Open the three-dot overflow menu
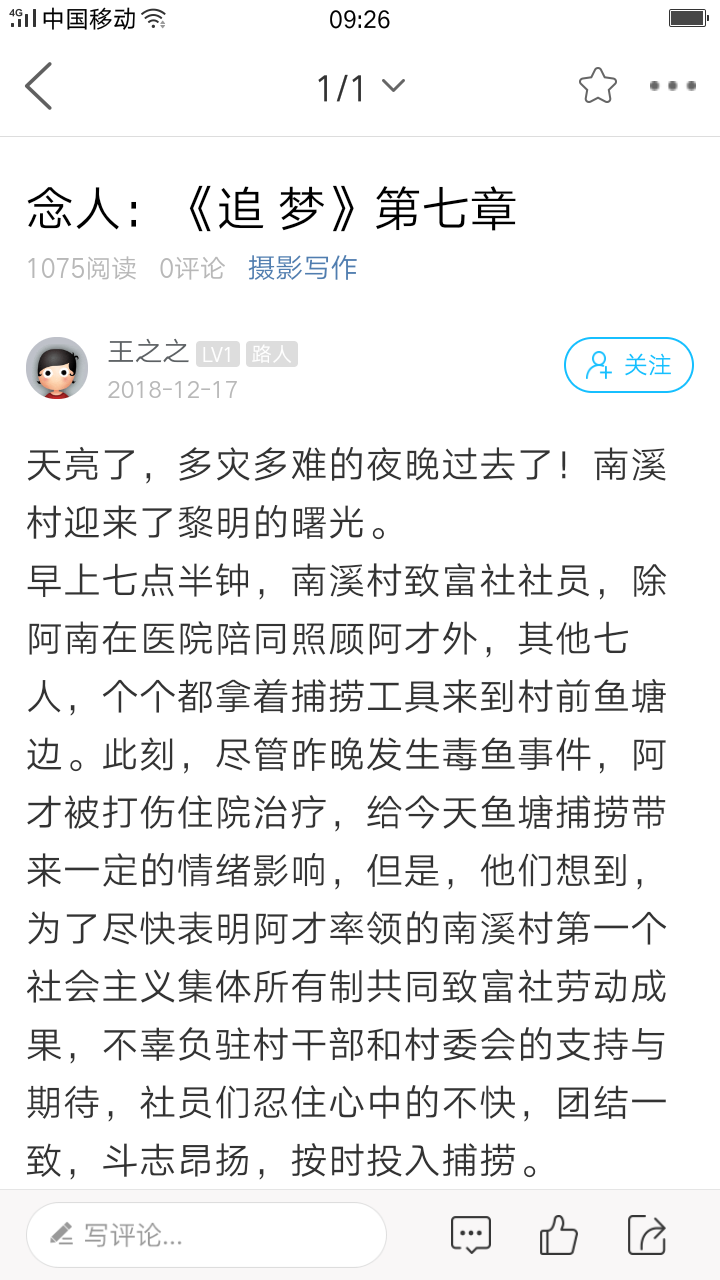Viewport: 720px width, 1280px height. click(673, 86)
